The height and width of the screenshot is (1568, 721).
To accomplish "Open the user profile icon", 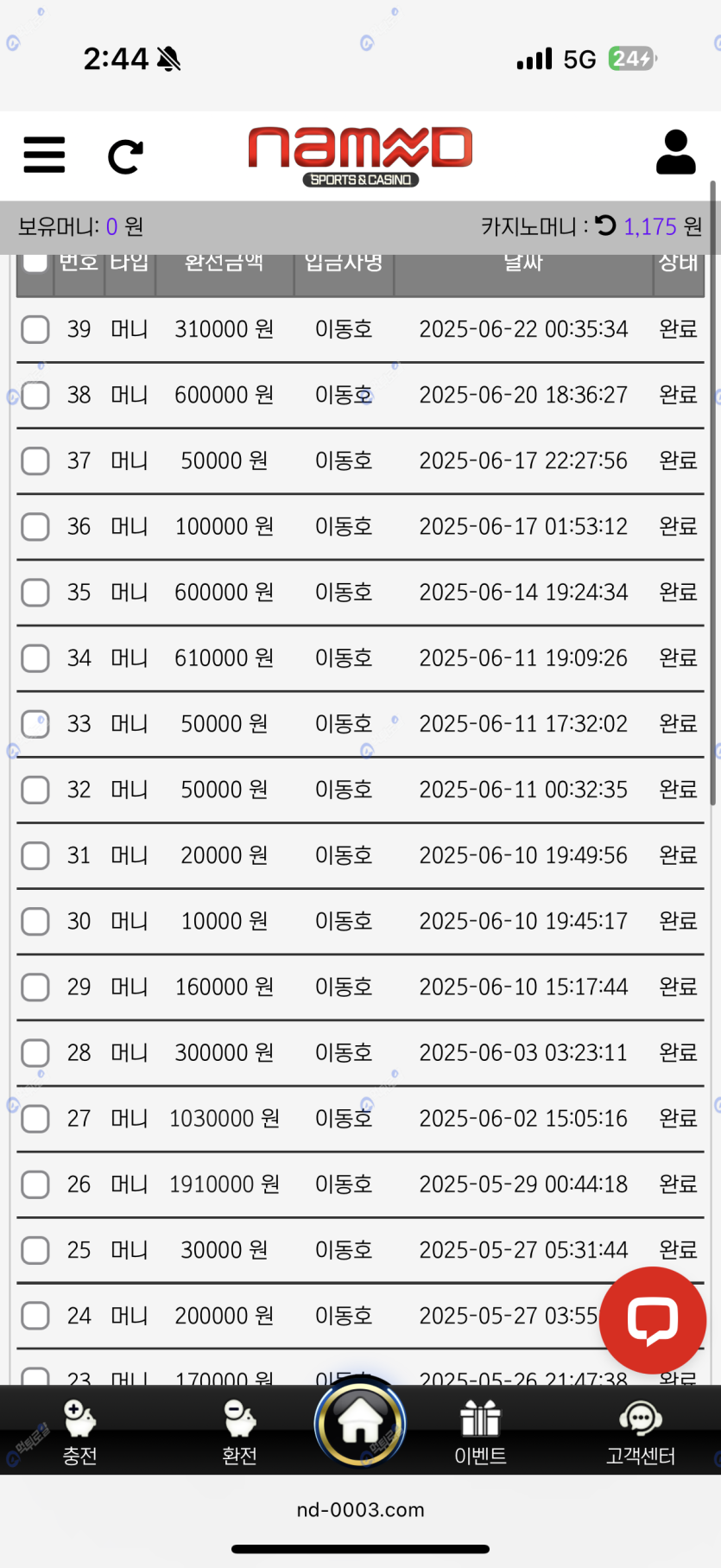I will click(675, 153).
